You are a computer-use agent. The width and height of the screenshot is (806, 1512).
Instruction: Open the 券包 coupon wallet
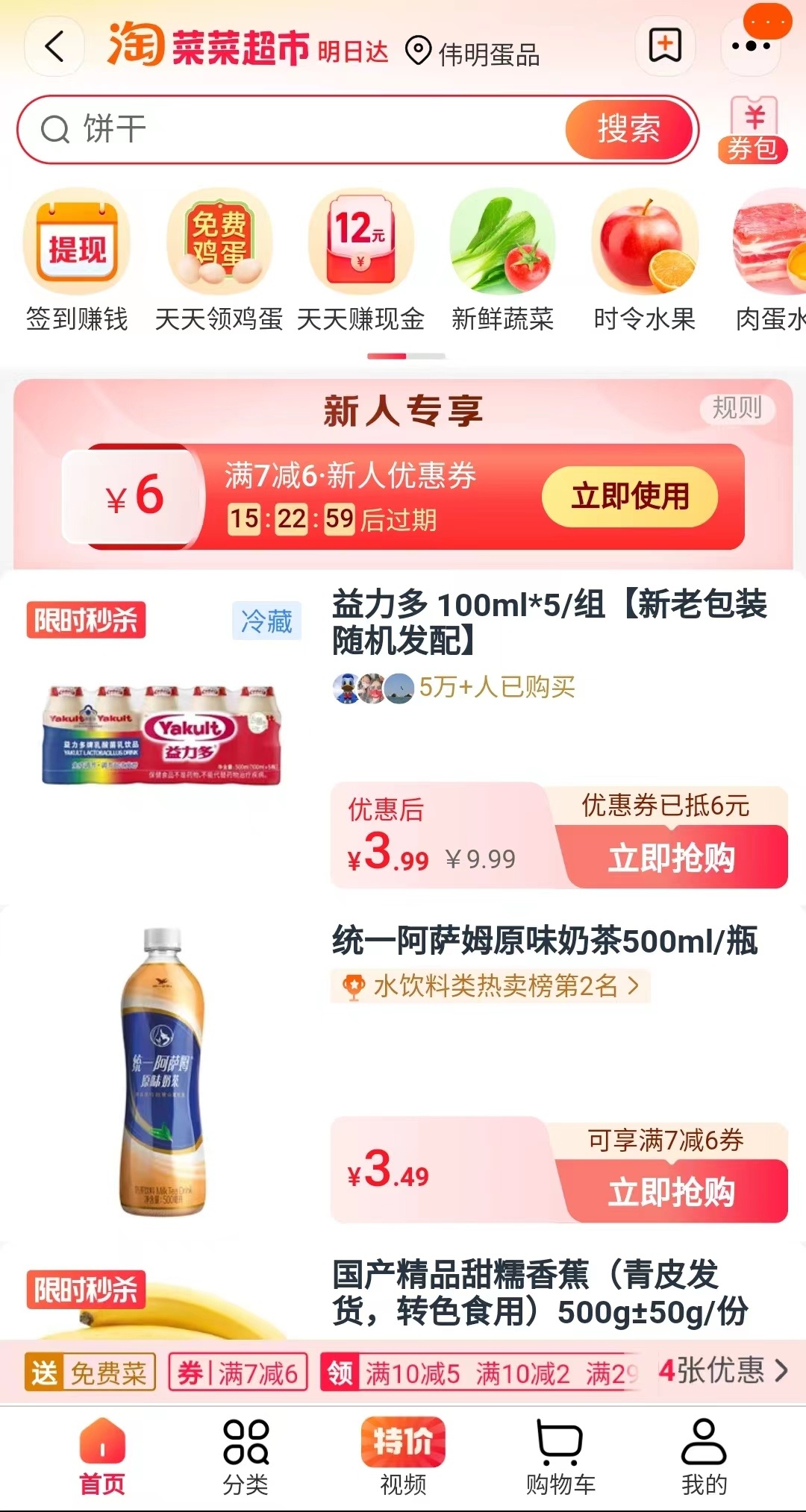point(753,131)
